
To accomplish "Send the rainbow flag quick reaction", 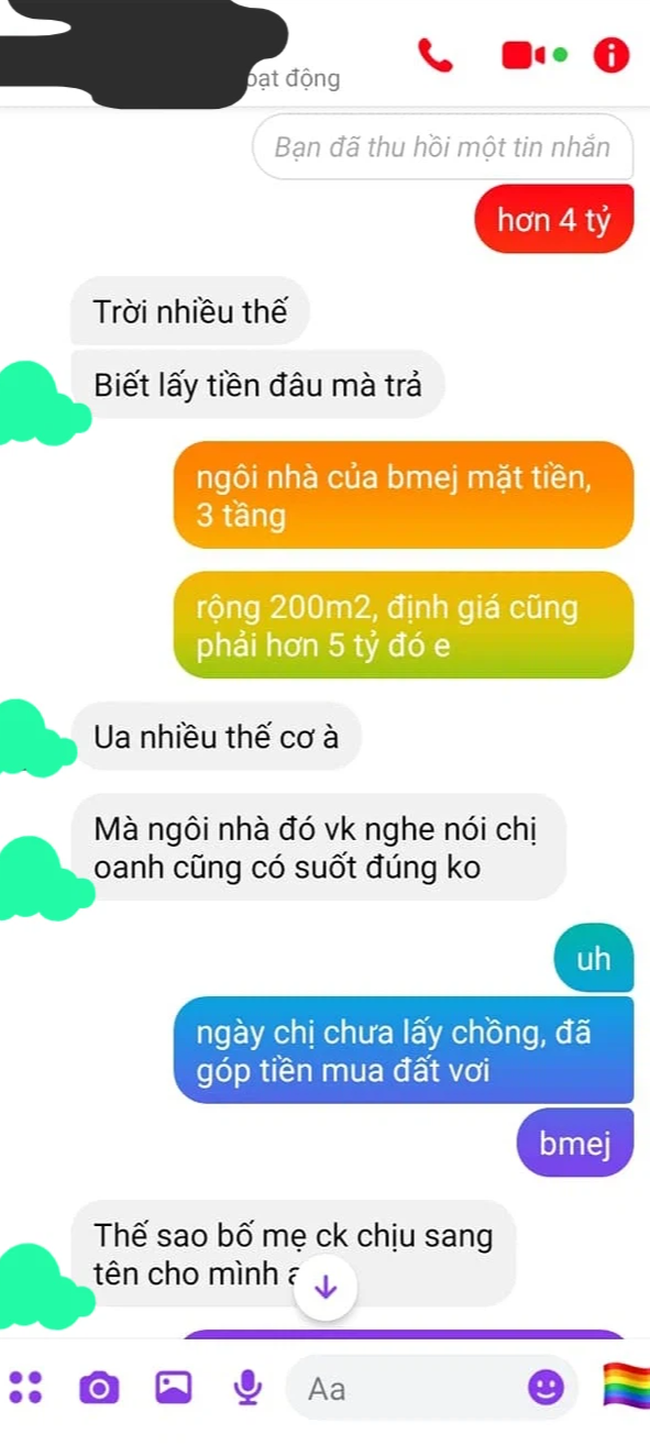I will (x=624, y=1385).
